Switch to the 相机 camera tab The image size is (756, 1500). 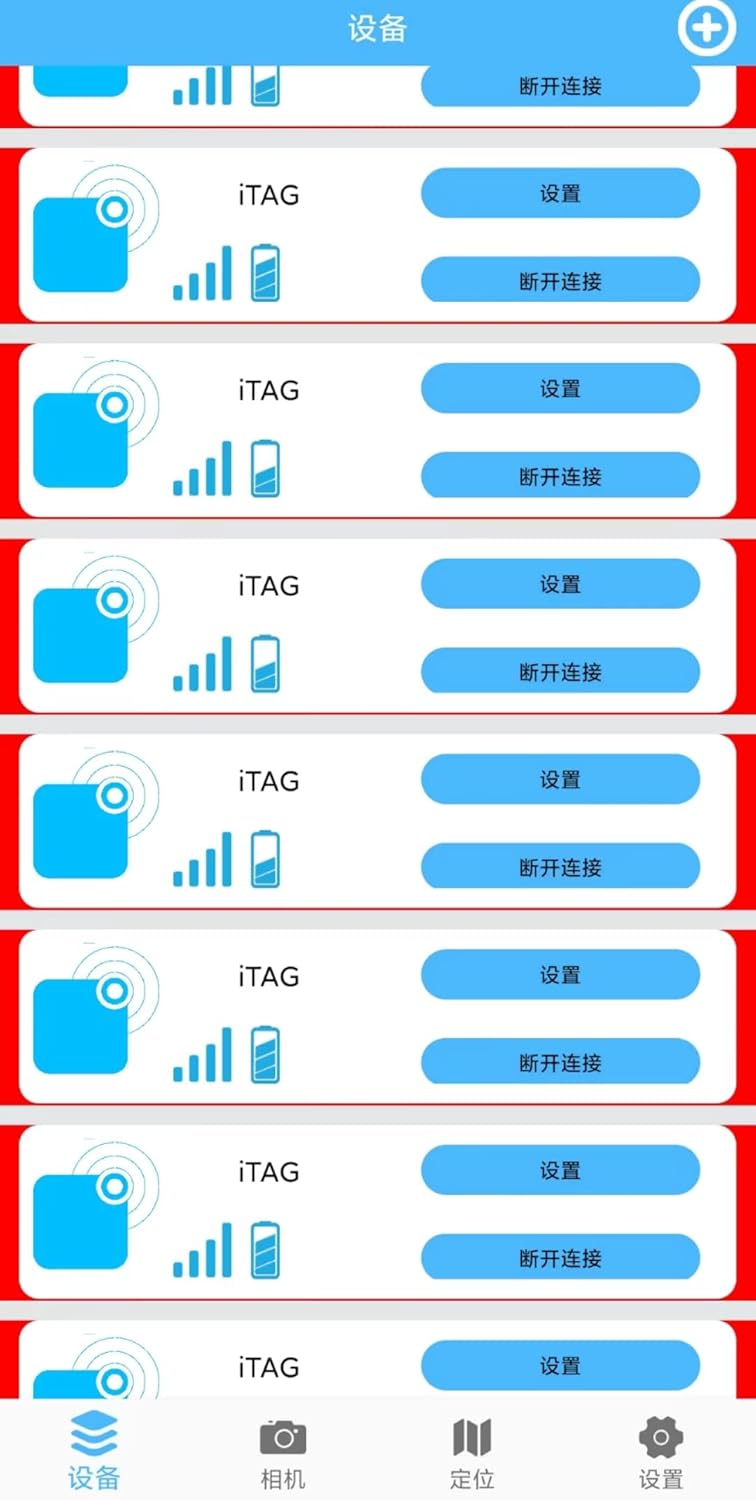[x=283, y=1451]
